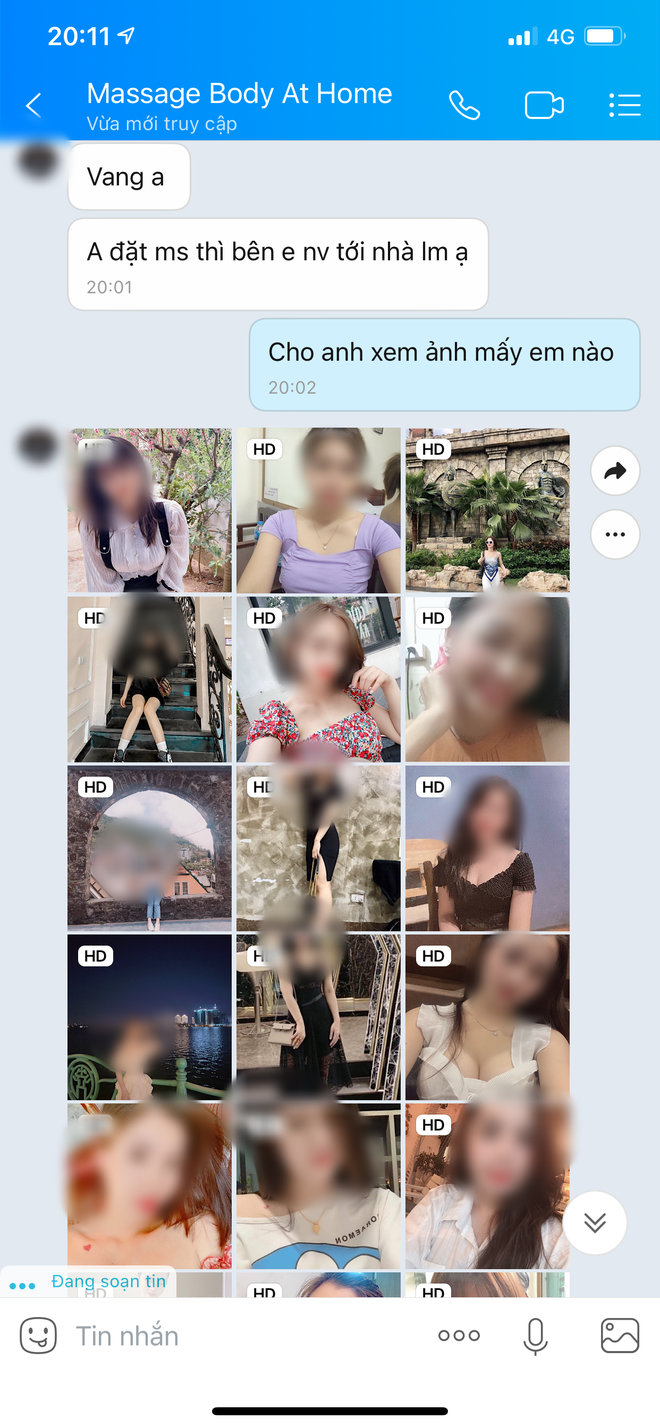Open the night city lights photo
The width and height of the screenshot is (660, 1428).
point(149,1017)
